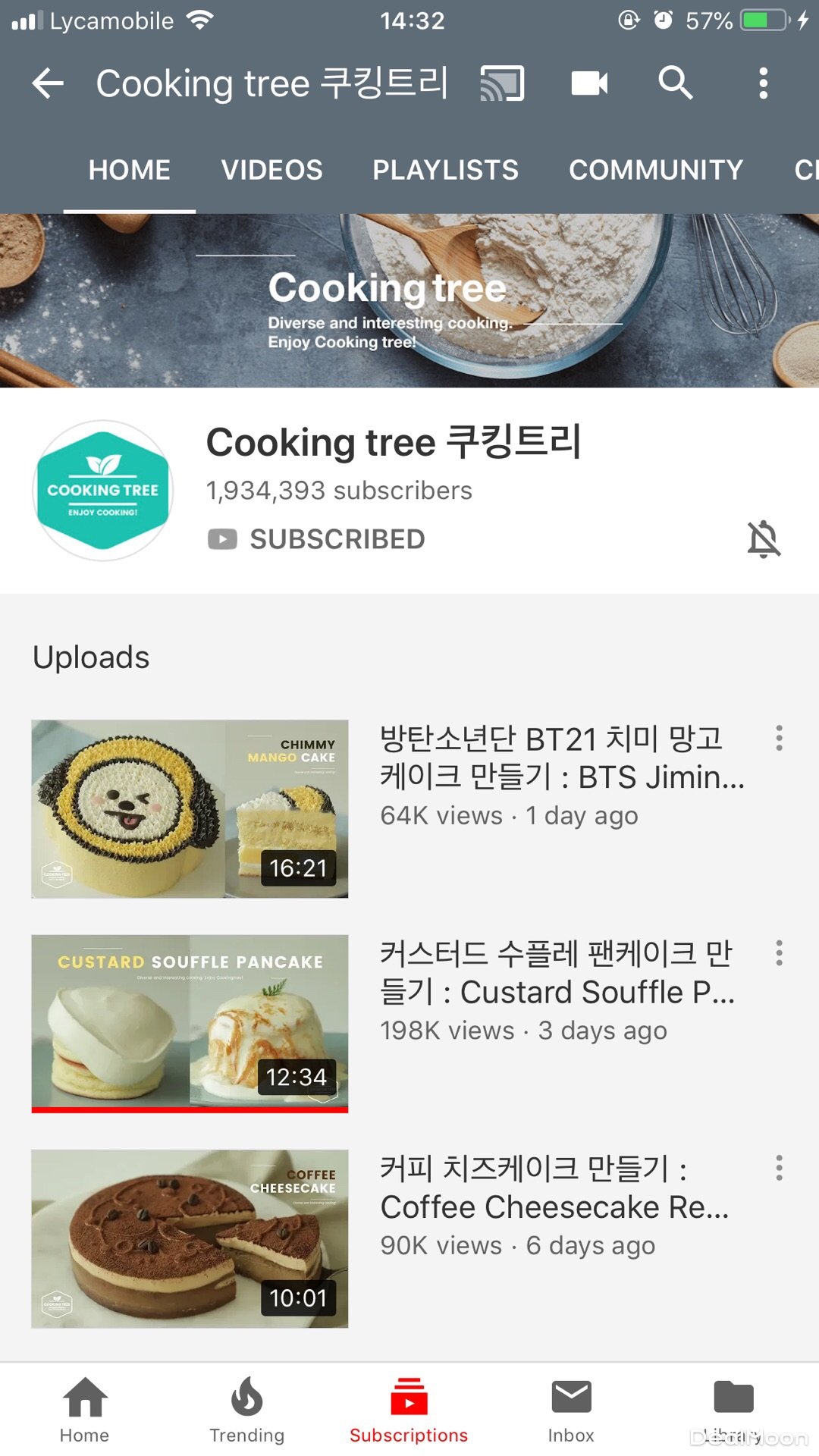Play the Custard Souffle Pancake video
This screenshot has height=1456, width=819.
coord(190,1023)
